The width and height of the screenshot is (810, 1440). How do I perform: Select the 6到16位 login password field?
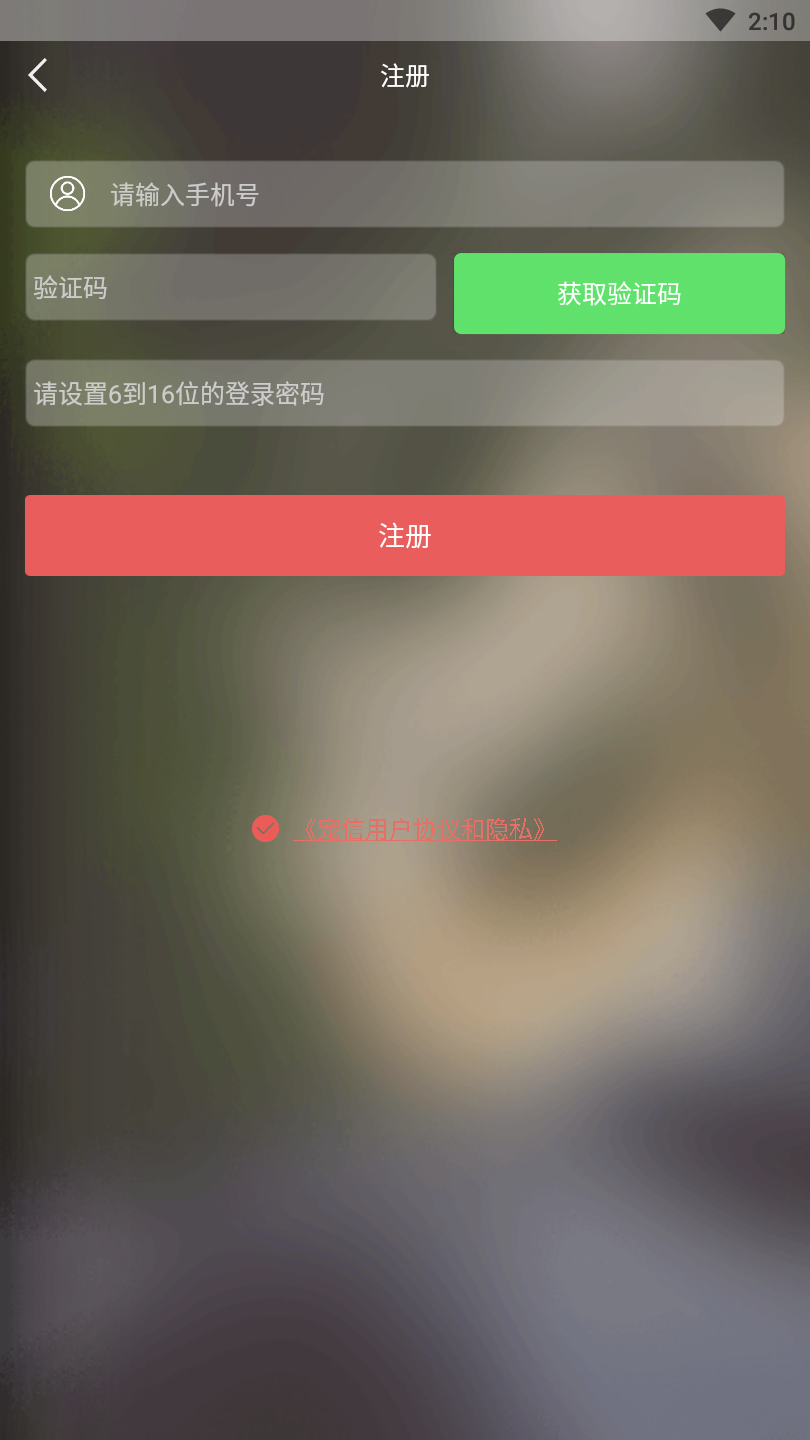404,393
